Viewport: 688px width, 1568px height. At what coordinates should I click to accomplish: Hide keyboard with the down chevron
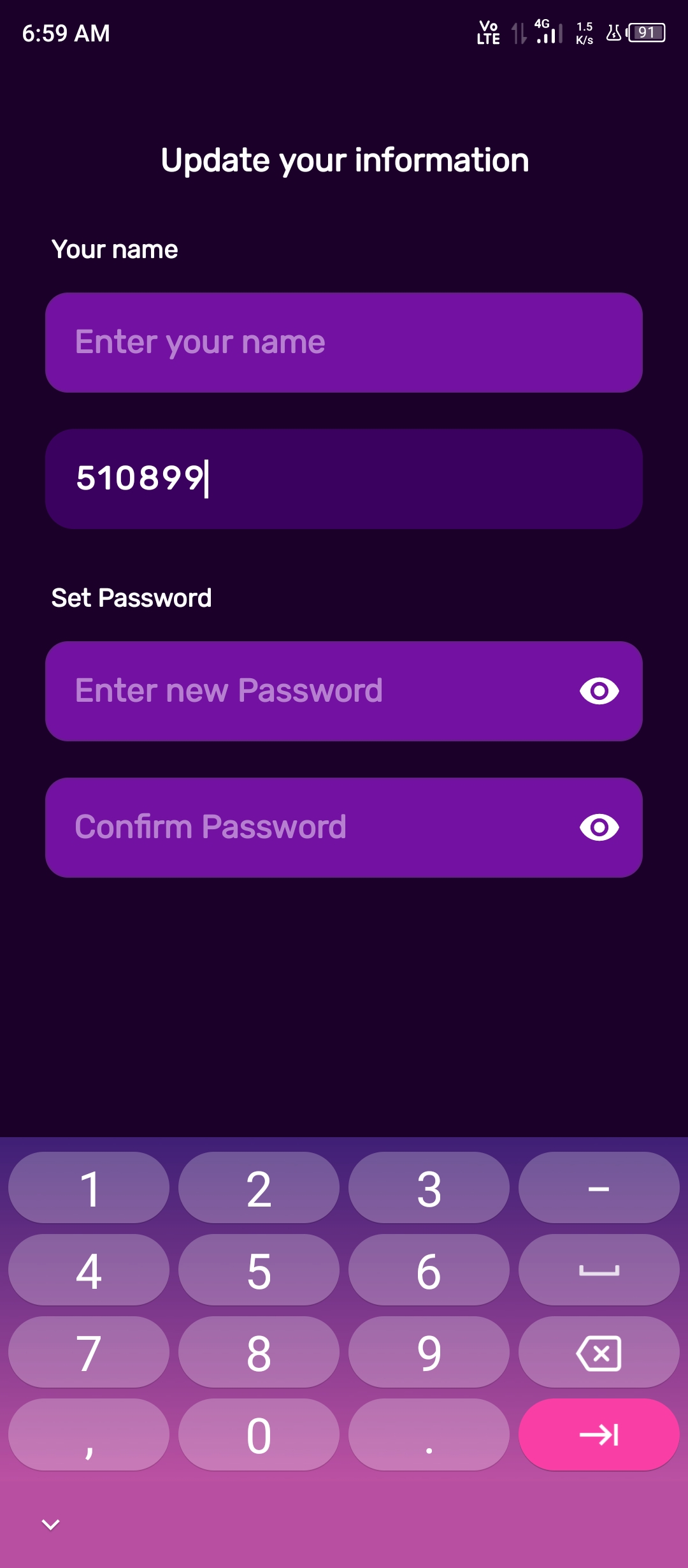click(x=50, y=1524)
